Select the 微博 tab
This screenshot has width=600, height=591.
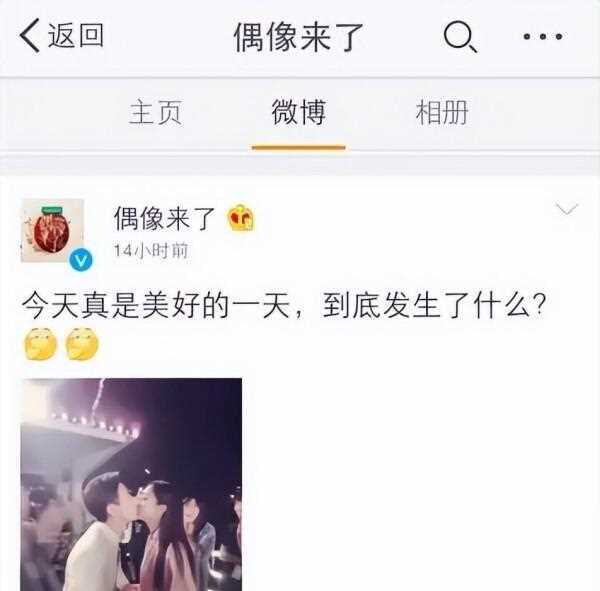(x=298, y=112)
